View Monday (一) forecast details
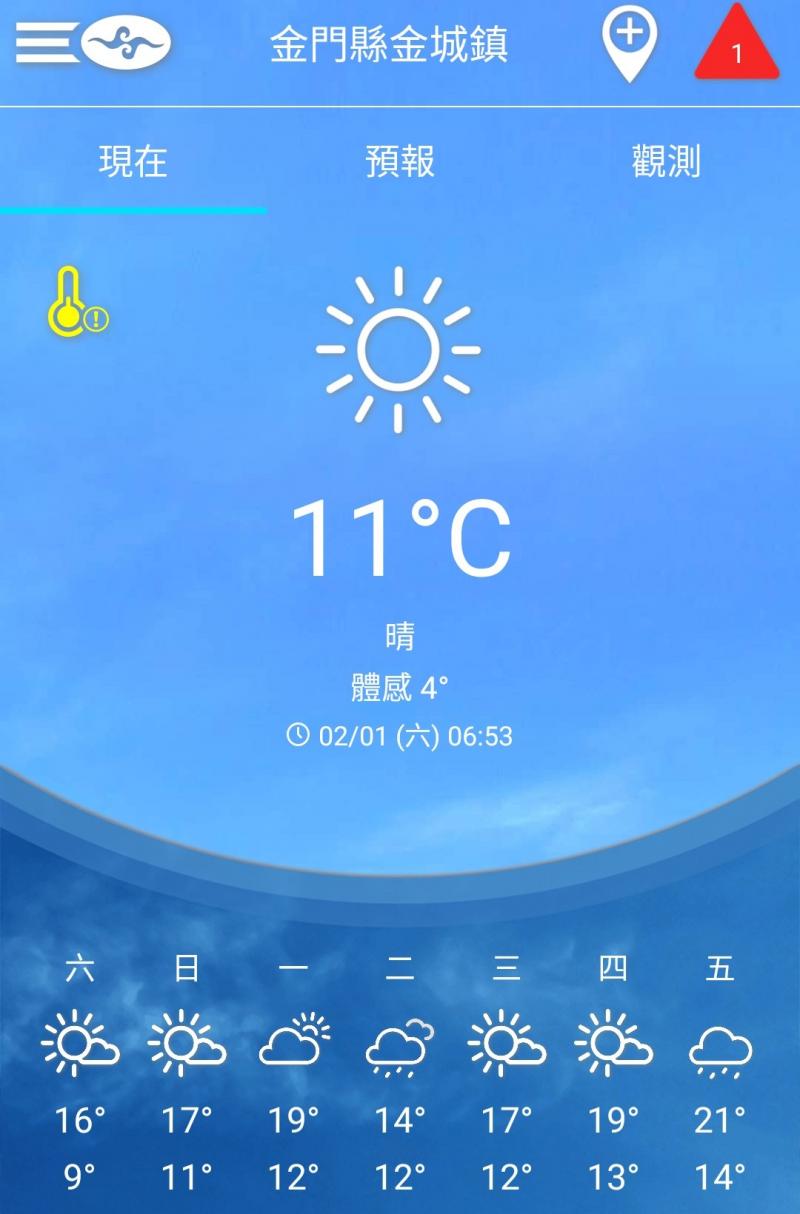 point(294,1072)
